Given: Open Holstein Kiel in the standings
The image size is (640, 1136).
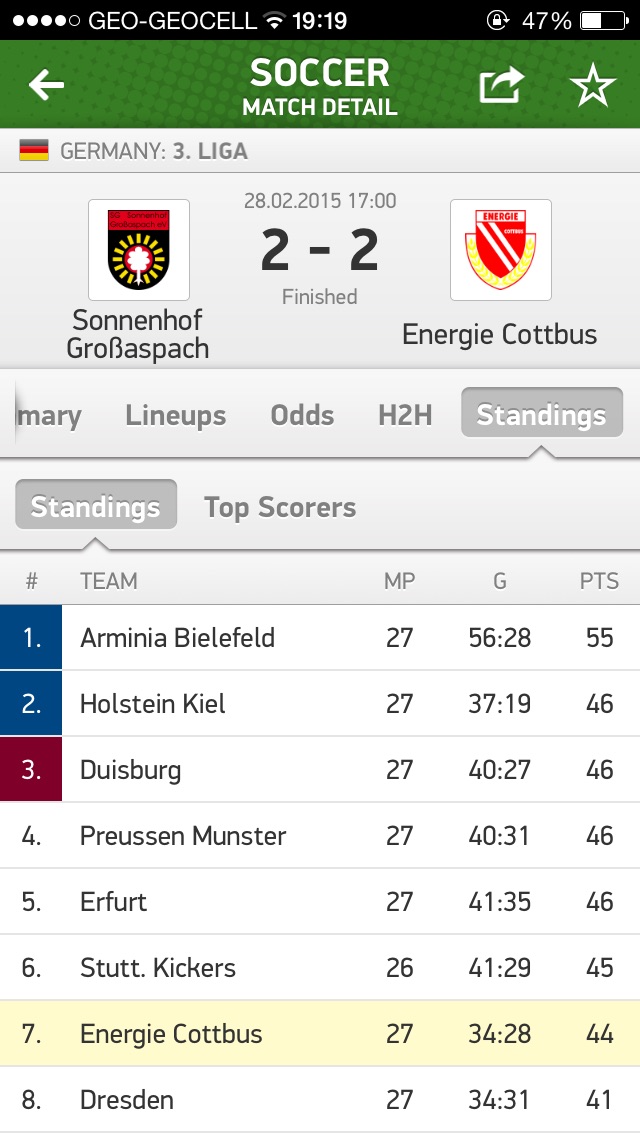Looking at the screenshot, I should click(x=320, y=704).
